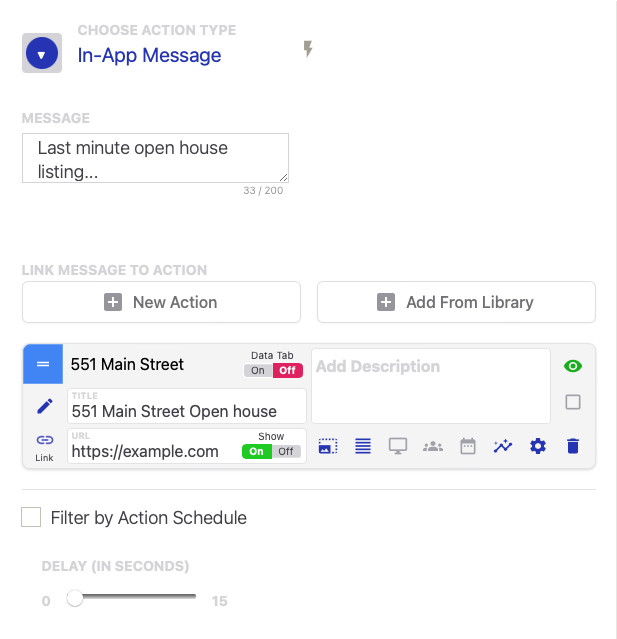Edit the 551 Main Street title field
The height and width of the screenshot is (639, 617).
click(186, 410)
